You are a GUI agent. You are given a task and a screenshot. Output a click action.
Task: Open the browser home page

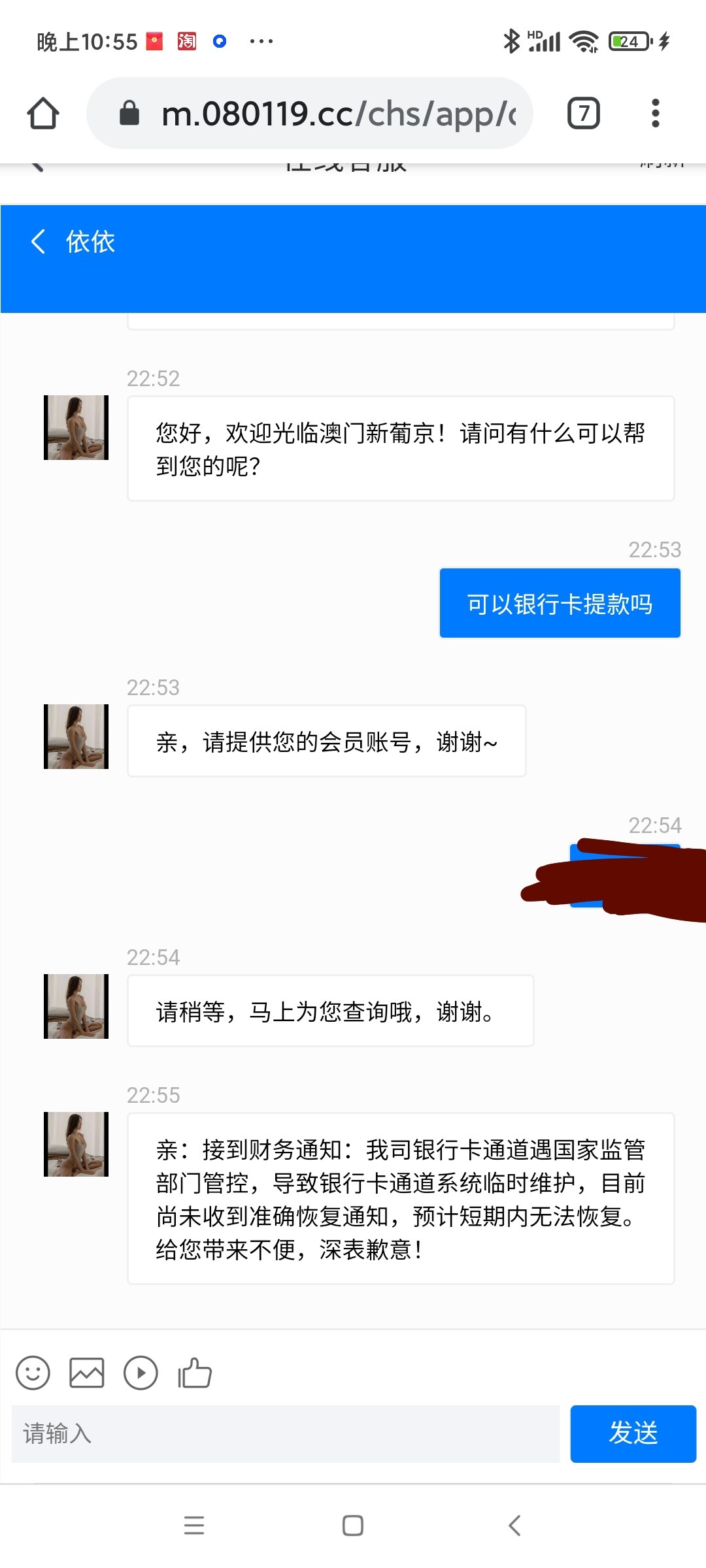[43, 114]
